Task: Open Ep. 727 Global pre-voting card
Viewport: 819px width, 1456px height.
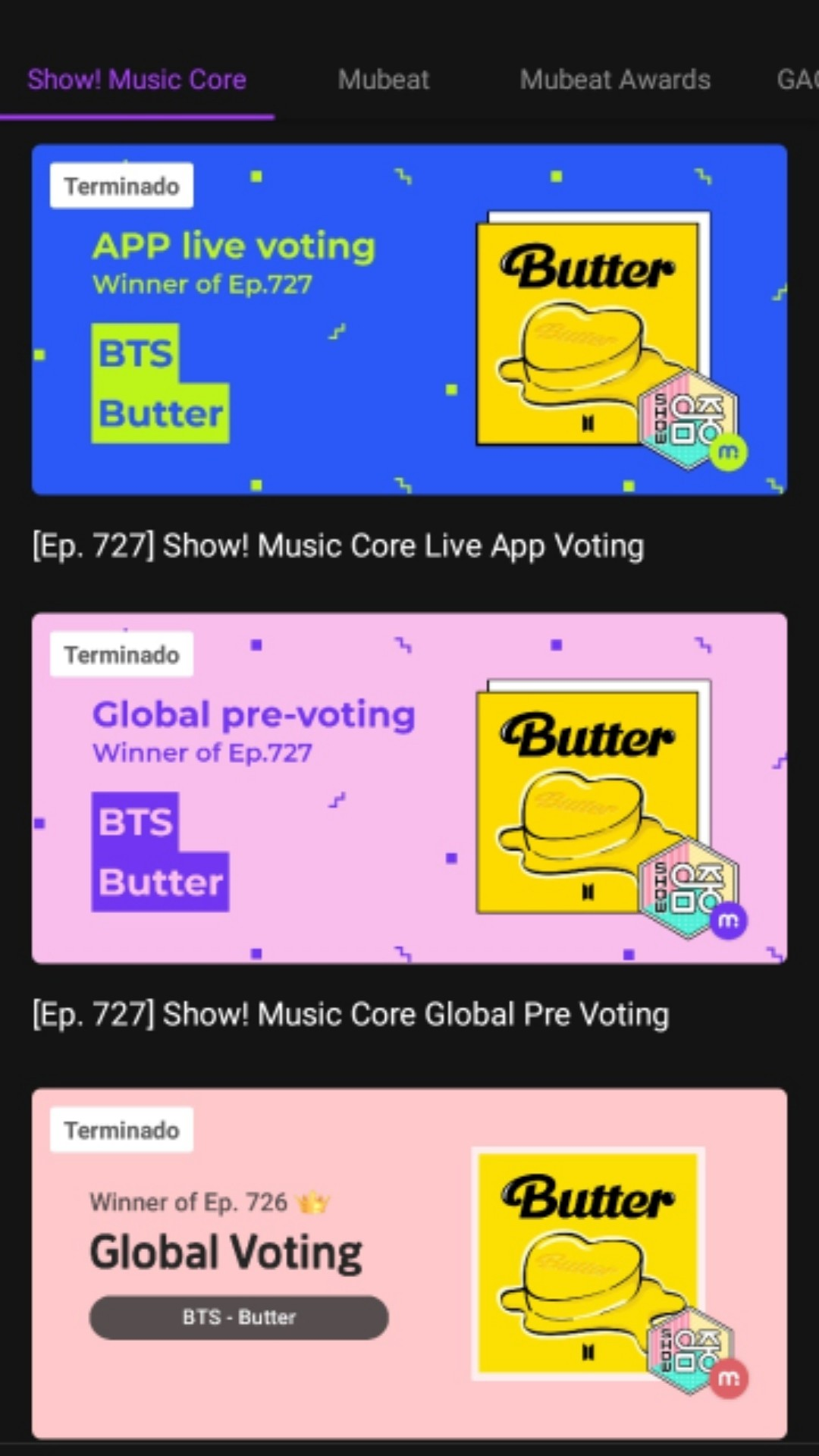Action: pos(409,788)
